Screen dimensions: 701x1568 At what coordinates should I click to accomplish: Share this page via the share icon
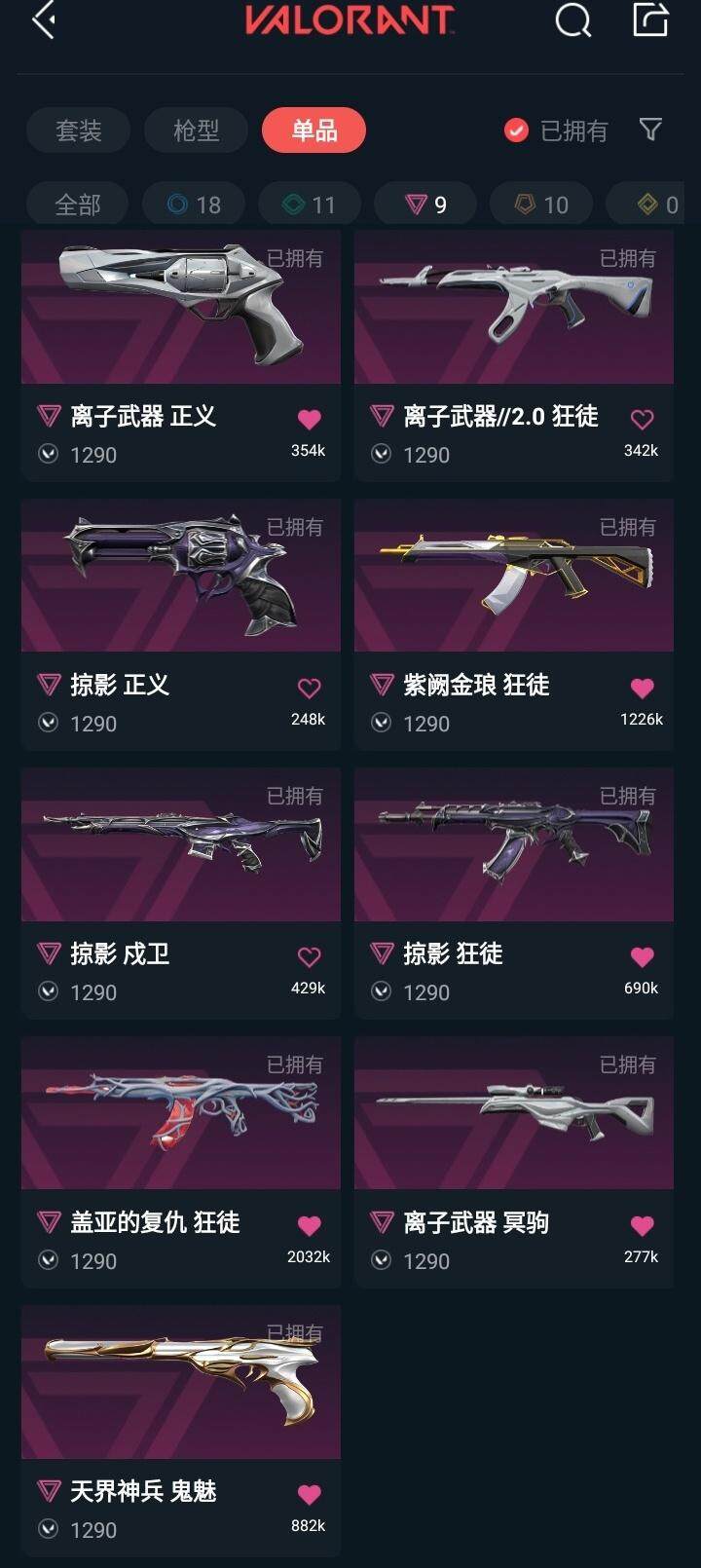tap(650, 19)
